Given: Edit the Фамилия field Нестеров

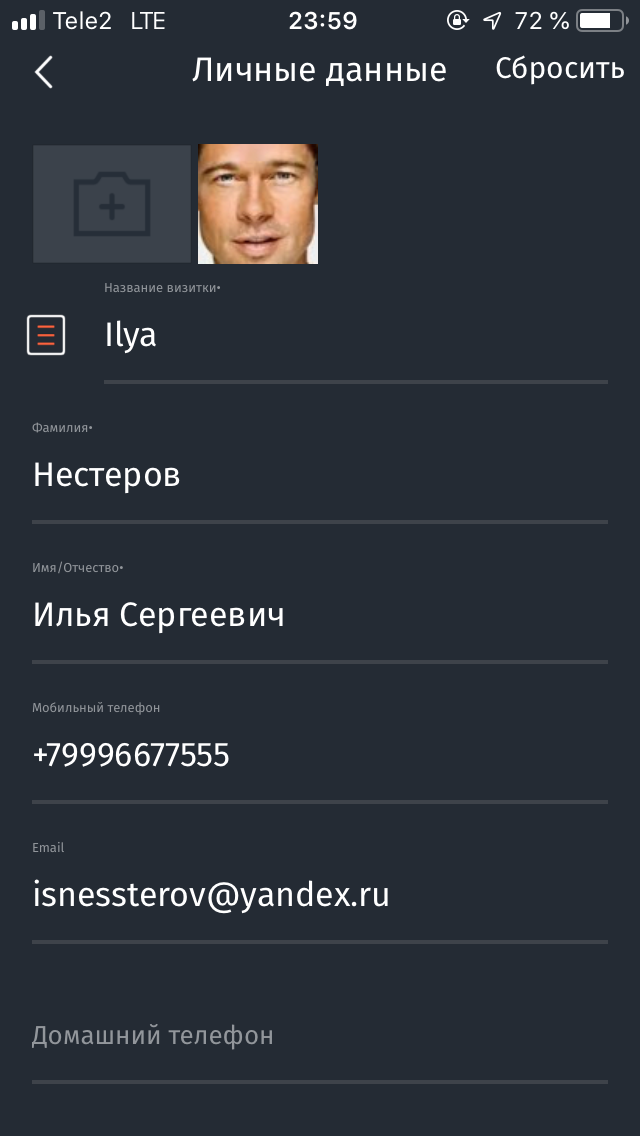Looking at the screenshot, I should [320, 476].
